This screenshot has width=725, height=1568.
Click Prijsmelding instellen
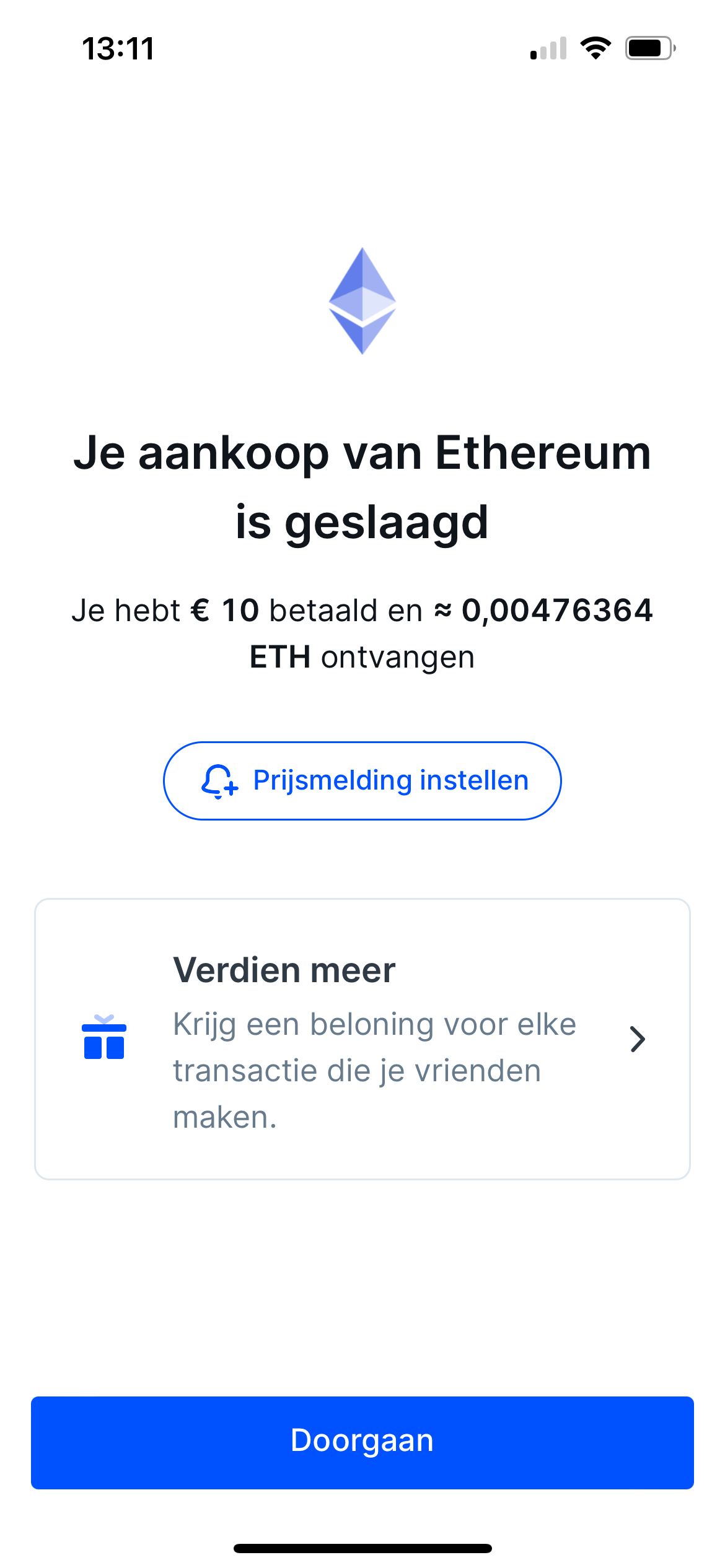(362, 781)
